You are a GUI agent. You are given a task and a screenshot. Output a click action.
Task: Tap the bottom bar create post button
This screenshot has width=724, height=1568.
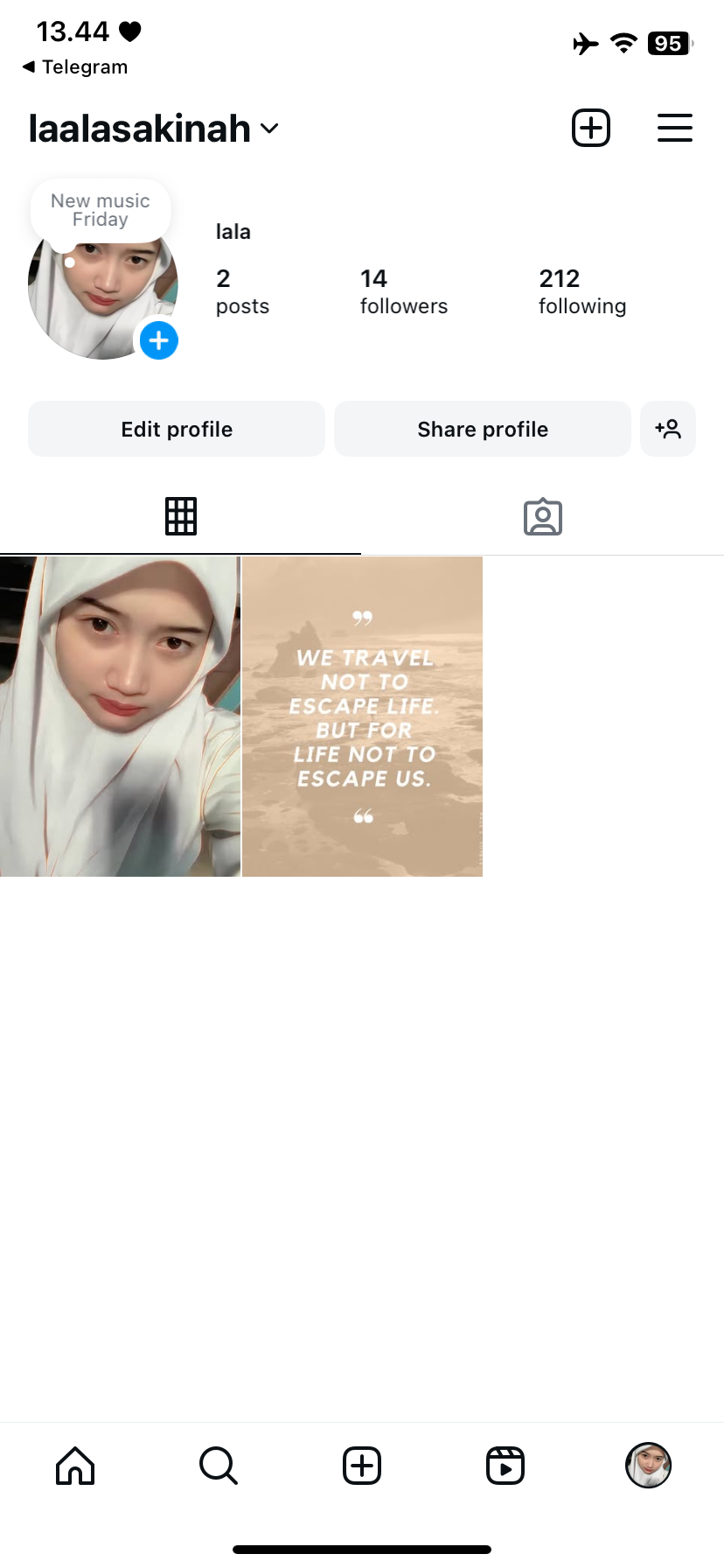[362, 1466]
